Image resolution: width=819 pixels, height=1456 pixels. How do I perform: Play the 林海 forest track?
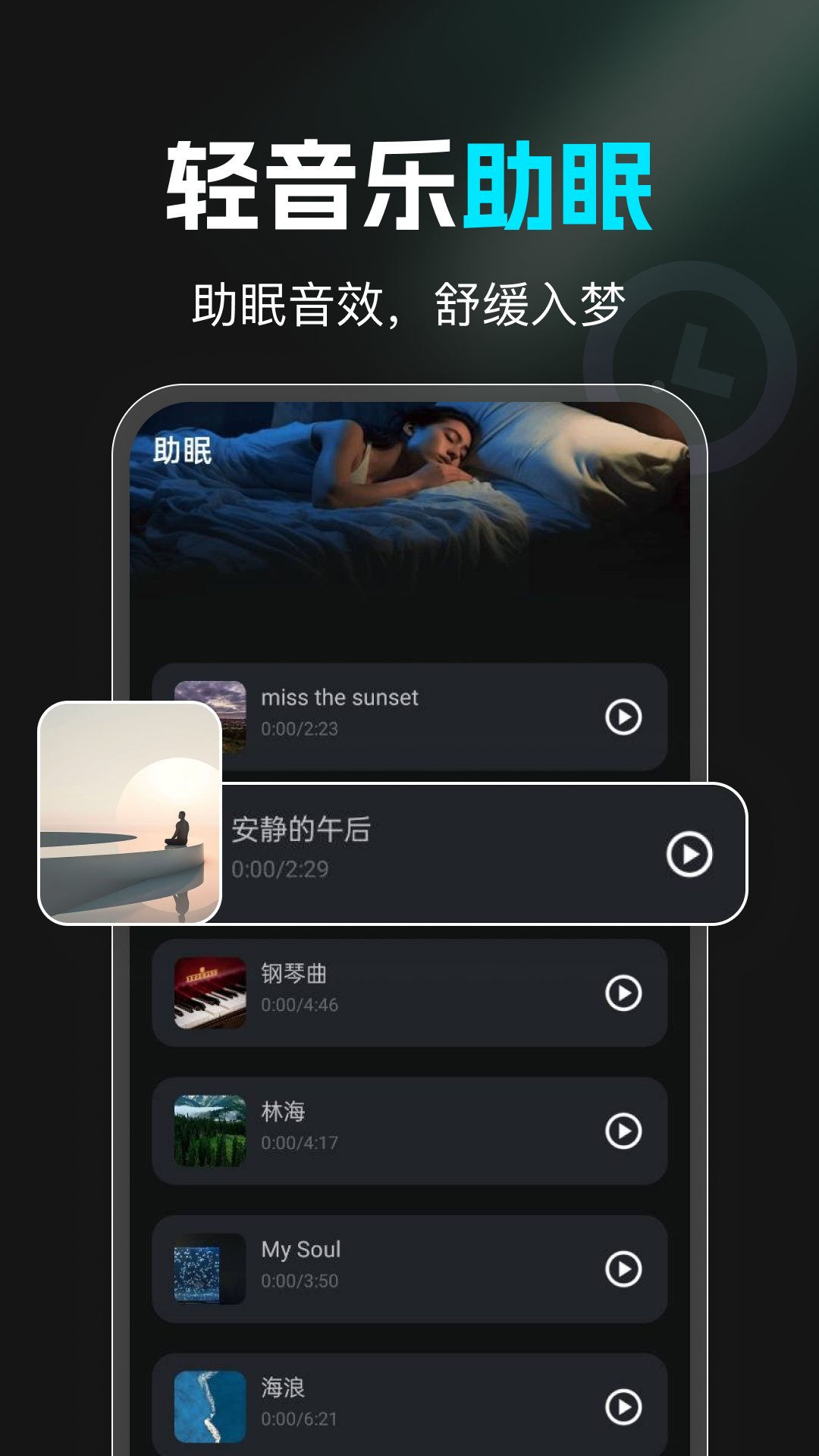pyautogui.click(x=624, y=1130)
